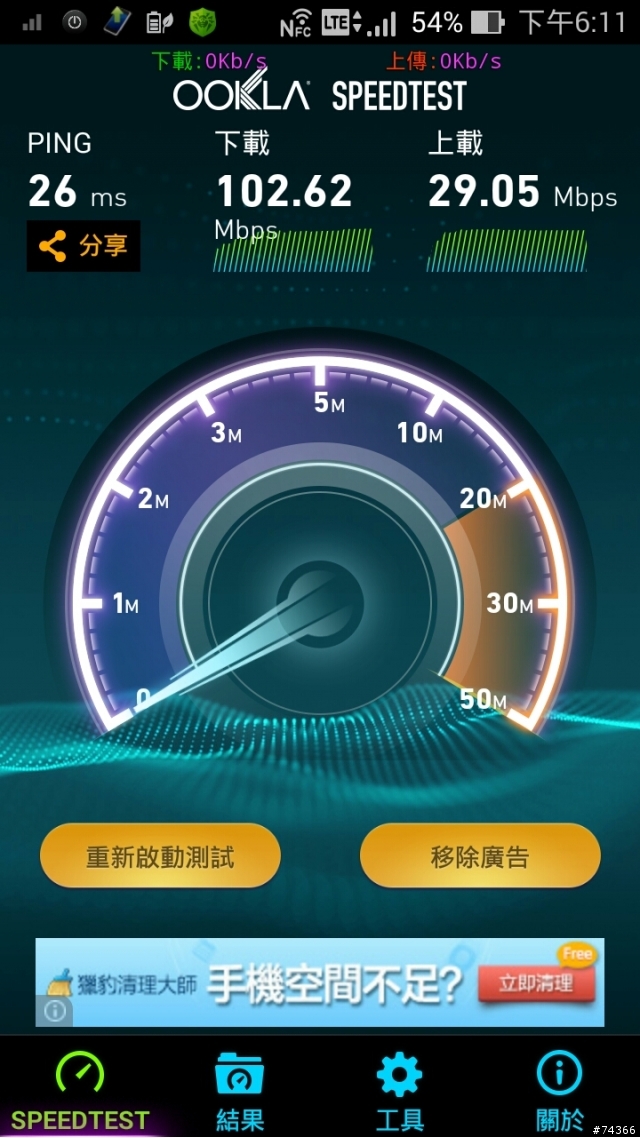The image size is (640, 1138).
Task: Share the speed test result via 分享
Action: 83,247
